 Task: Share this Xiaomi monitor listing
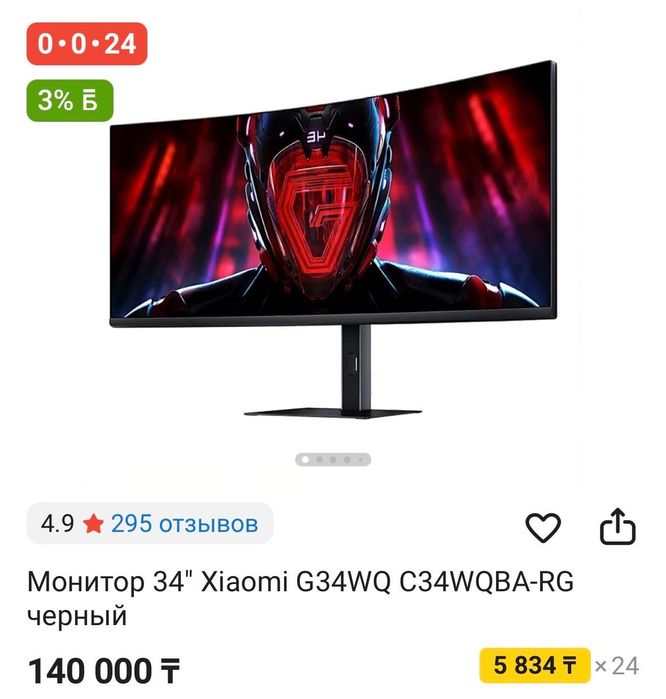coord(617,527)
